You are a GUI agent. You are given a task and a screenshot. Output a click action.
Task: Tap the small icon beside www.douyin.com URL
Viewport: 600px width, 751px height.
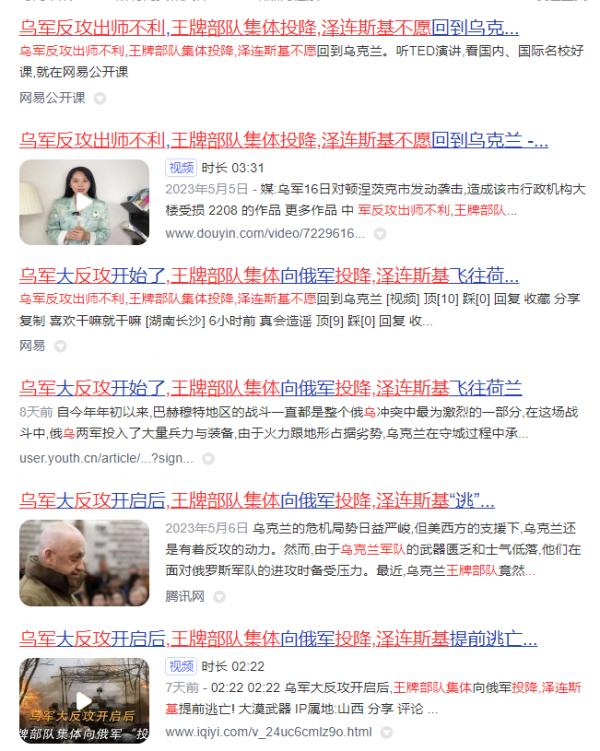pyautogui.click(x=379, y=233)
